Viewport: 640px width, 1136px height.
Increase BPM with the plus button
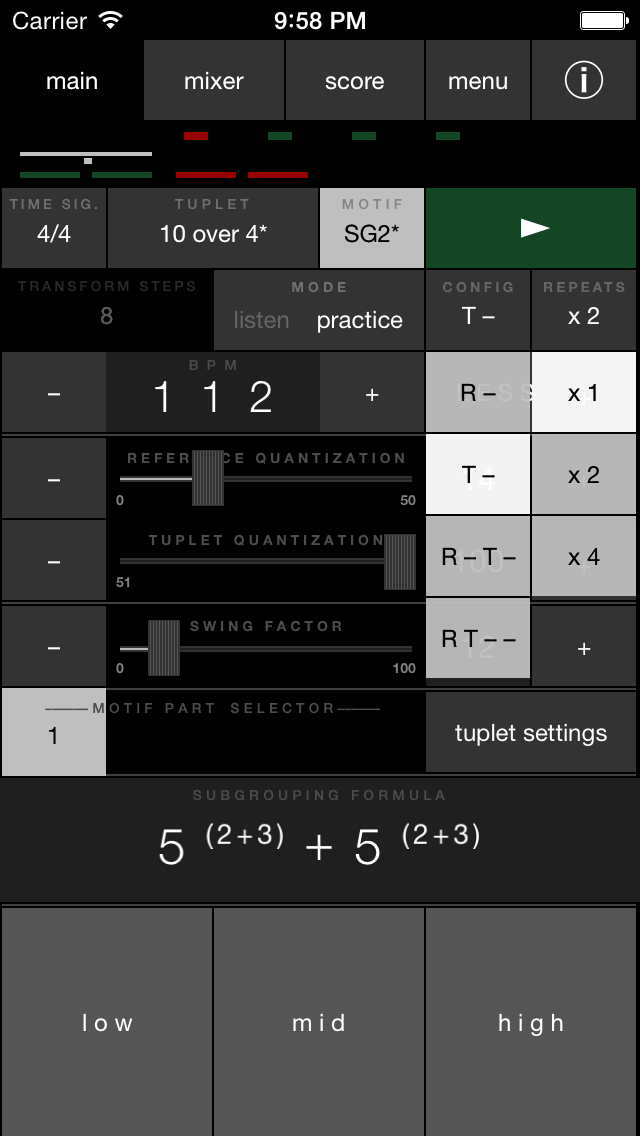coord(372,395)
